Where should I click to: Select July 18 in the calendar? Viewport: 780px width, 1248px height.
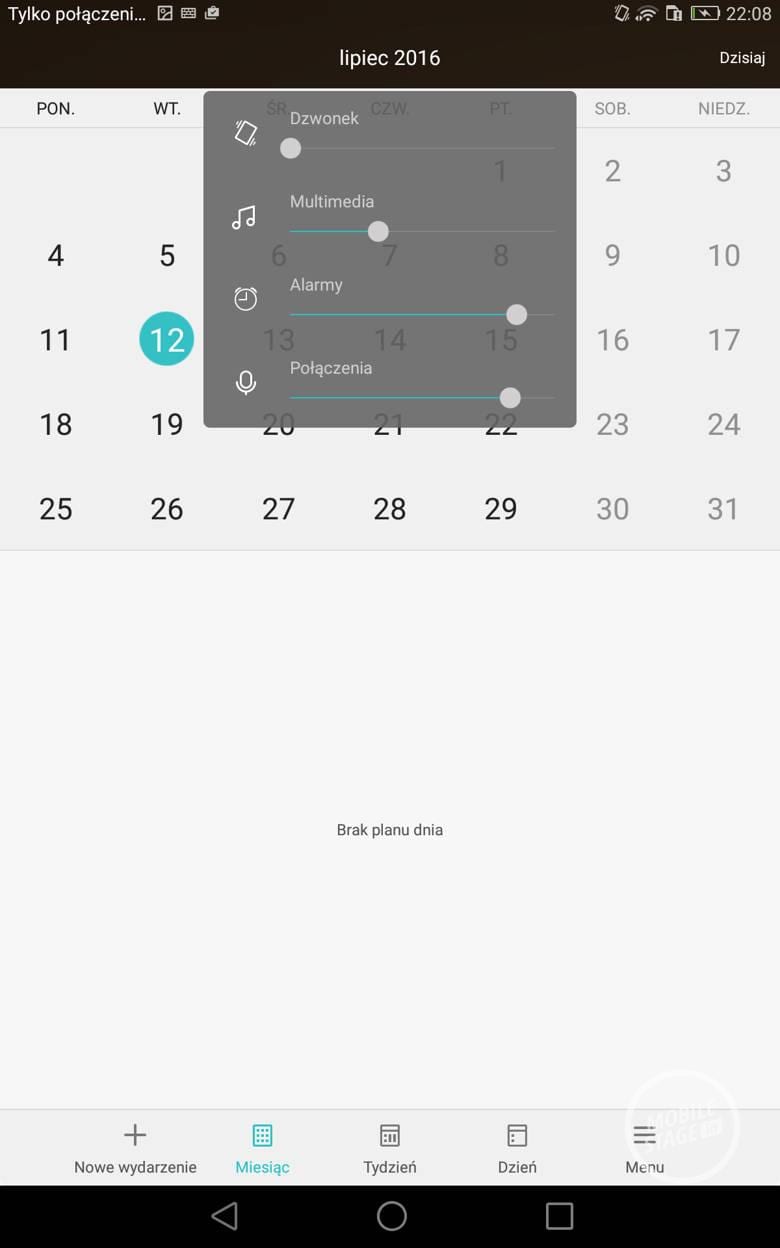coord(56,424)
